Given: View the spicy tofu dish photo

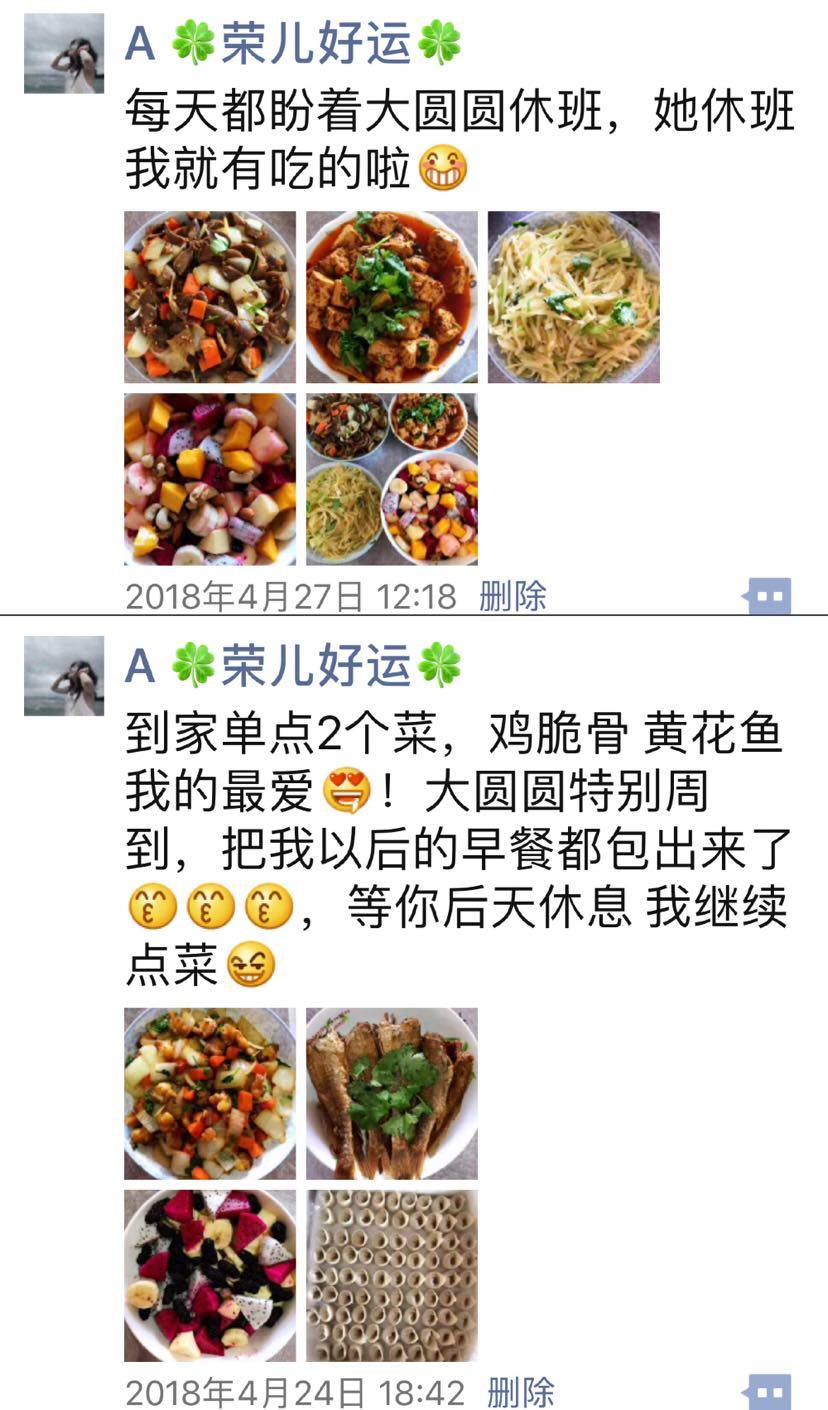Looking at the screenshot, I should [x=392, y=297].
